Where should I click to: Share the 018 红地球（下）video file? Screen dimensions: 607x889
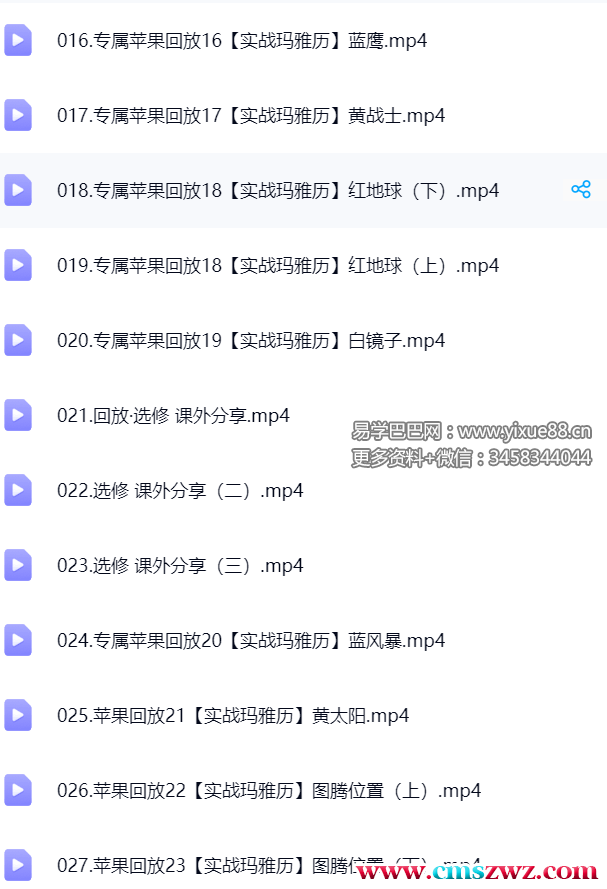click(581, 190)
